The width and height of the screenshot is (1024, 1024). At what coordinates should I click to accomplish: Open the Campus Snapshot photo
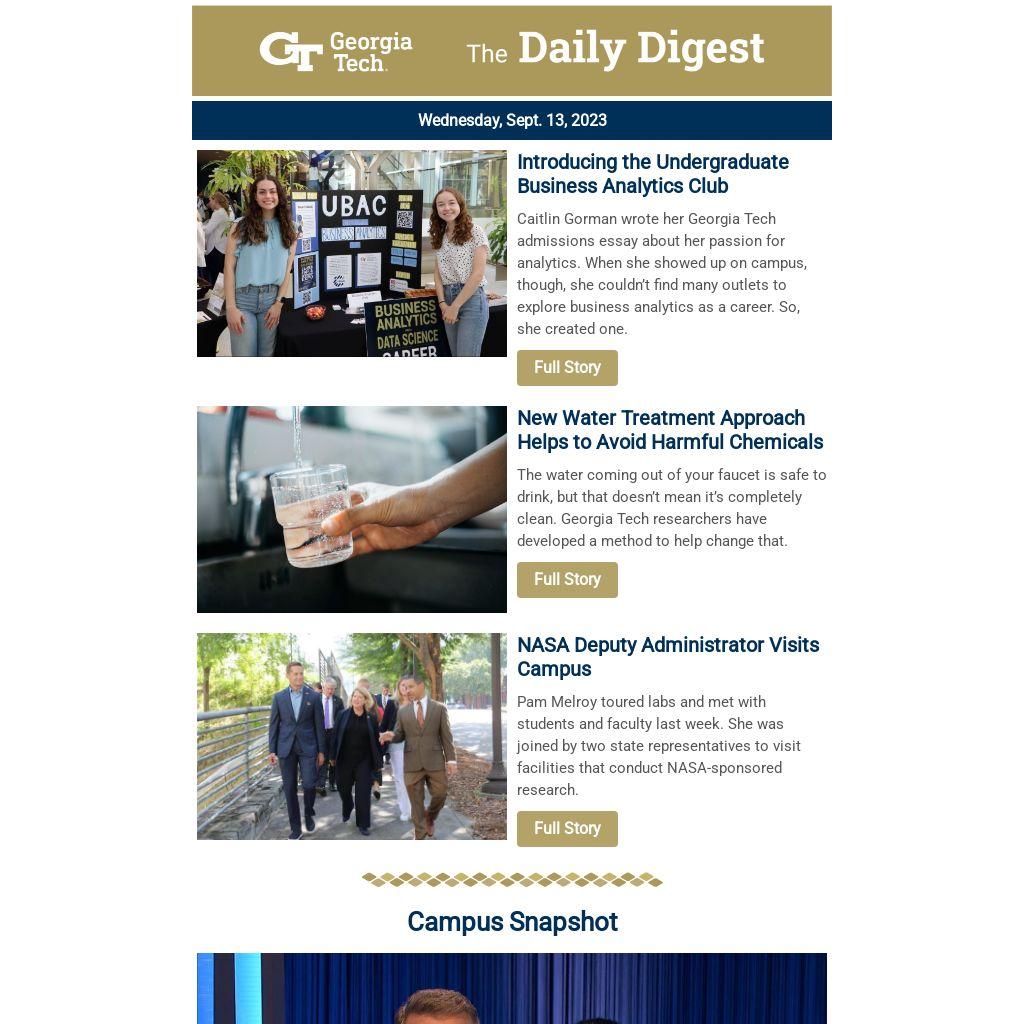pyautogui.click(x=512, y=990)
